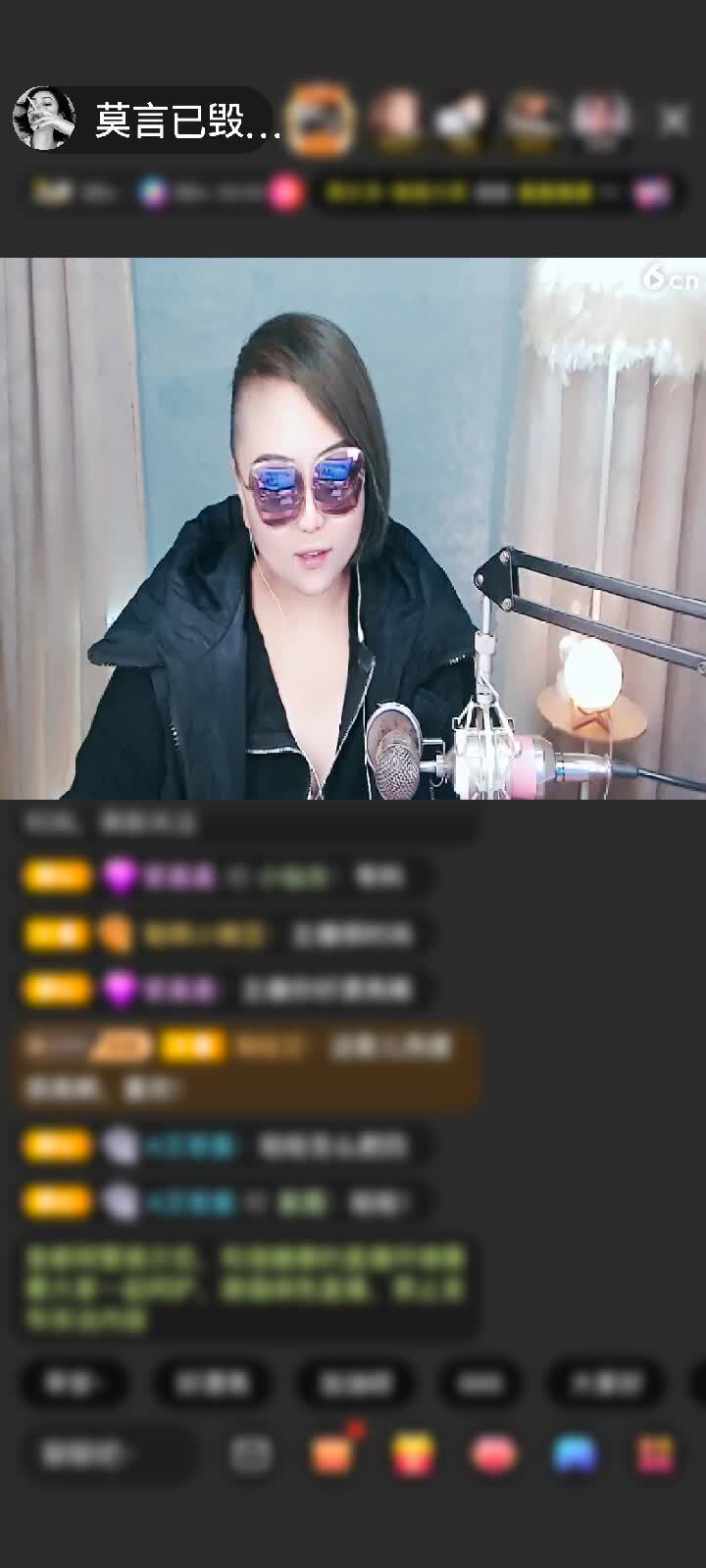Viewport: 706px width, 1568px height.
Task: Open the orange gift box icon with red dot
Action: 331,1453
